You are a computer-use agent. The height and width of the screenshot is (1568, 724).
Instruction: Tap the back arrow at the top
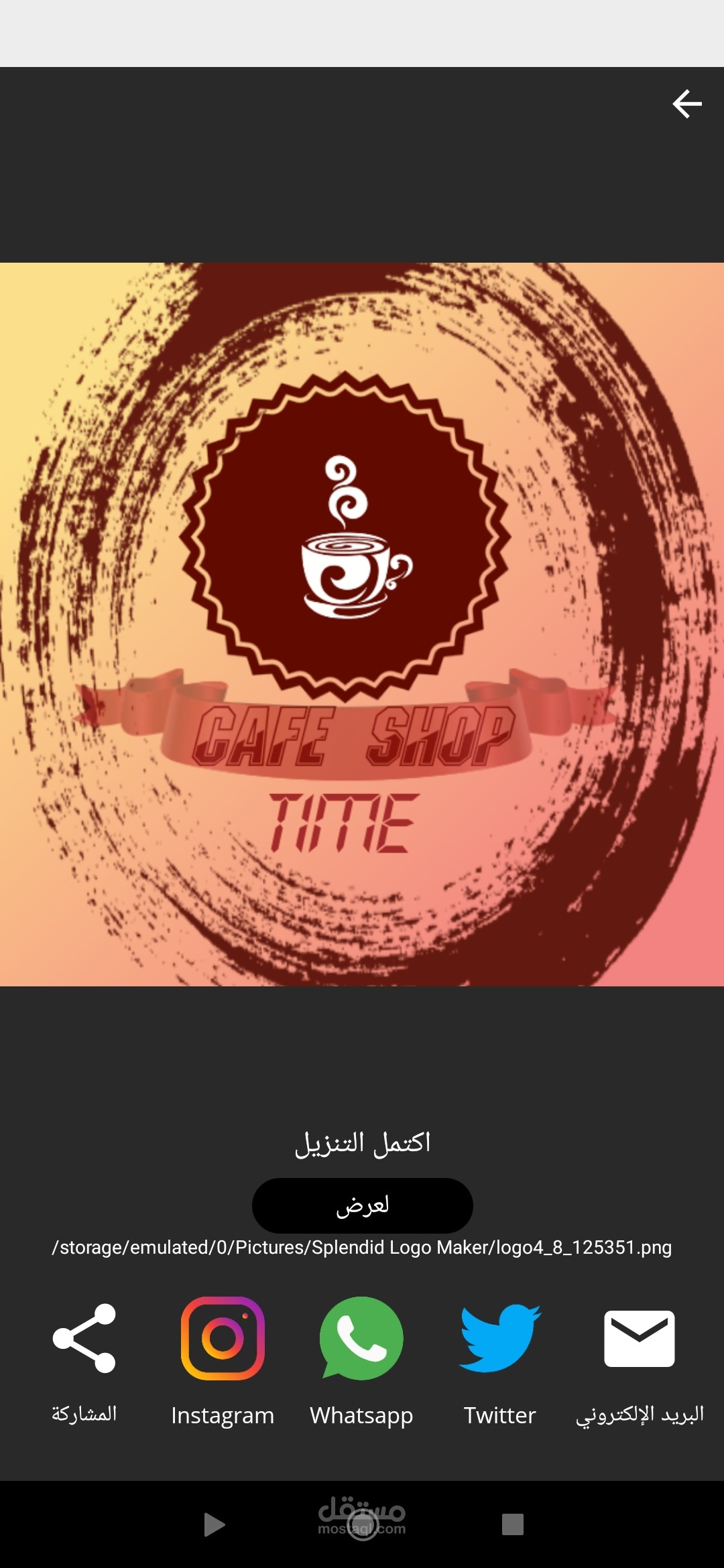[x=687, y=104]
